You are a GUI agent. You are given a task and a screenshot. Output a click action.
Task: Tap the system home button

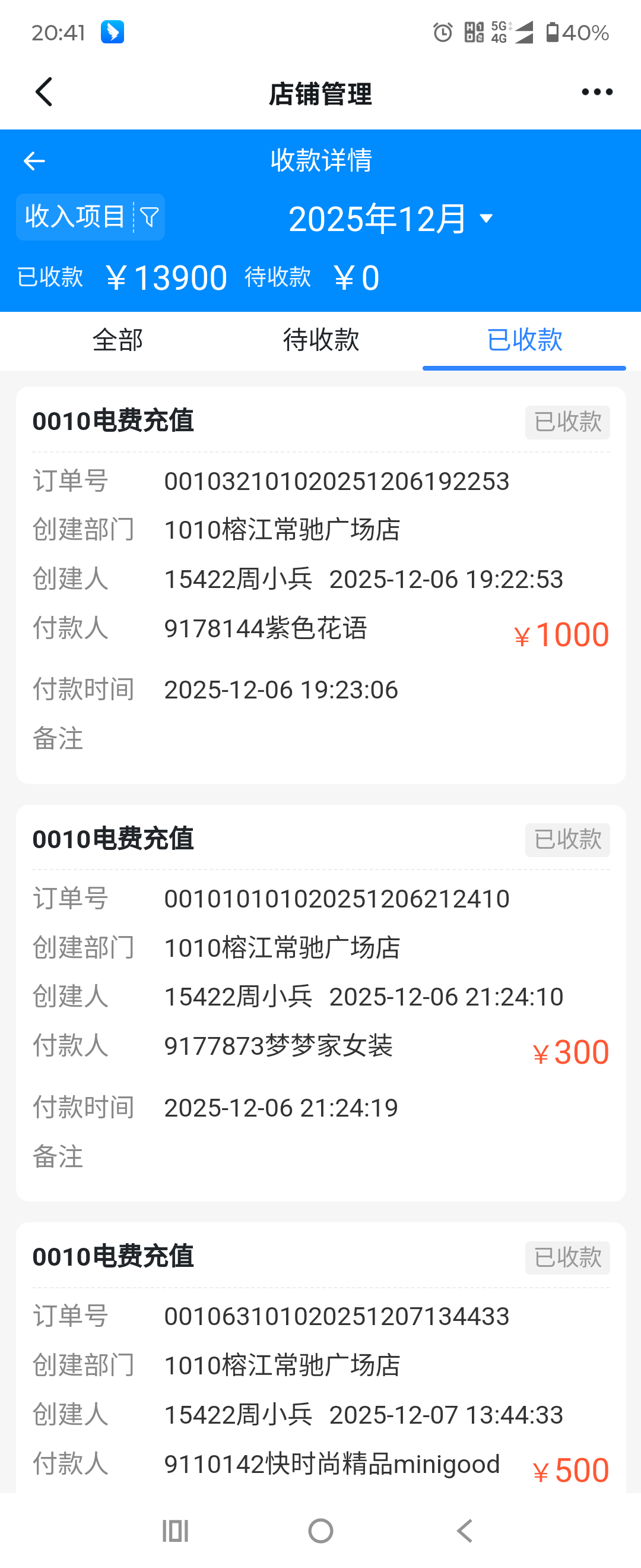click(320, 1530)
